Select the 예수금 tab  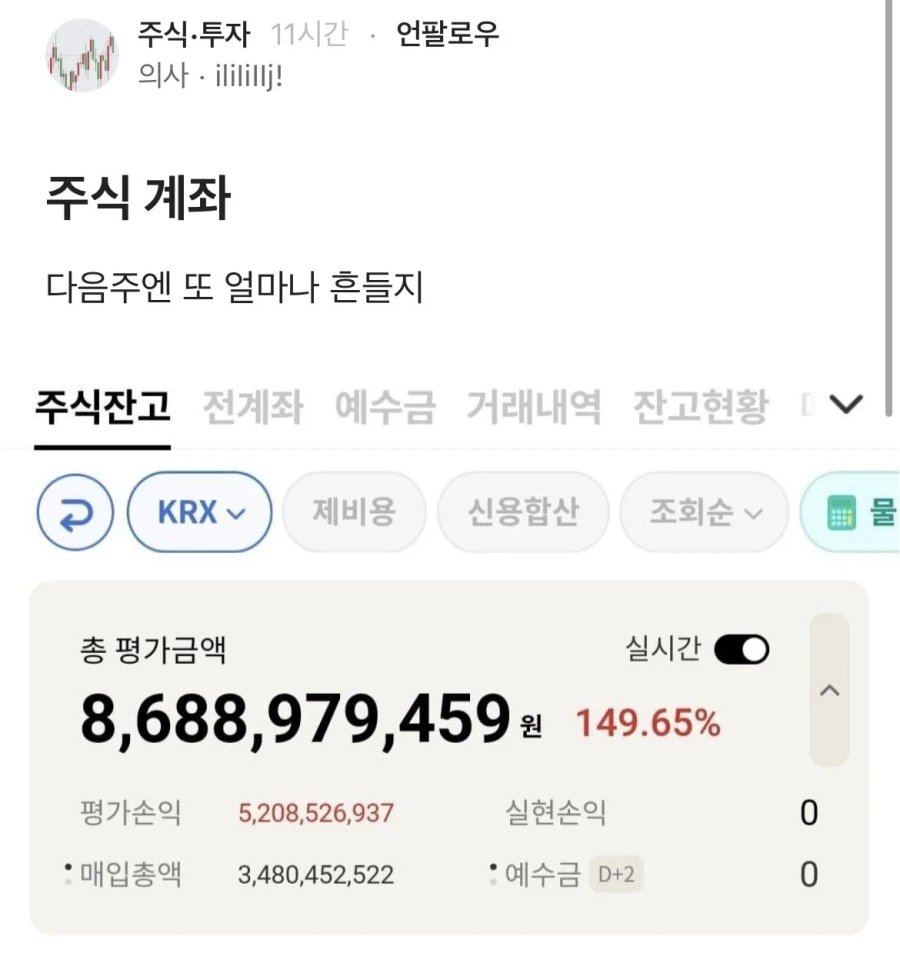(383, 404)
